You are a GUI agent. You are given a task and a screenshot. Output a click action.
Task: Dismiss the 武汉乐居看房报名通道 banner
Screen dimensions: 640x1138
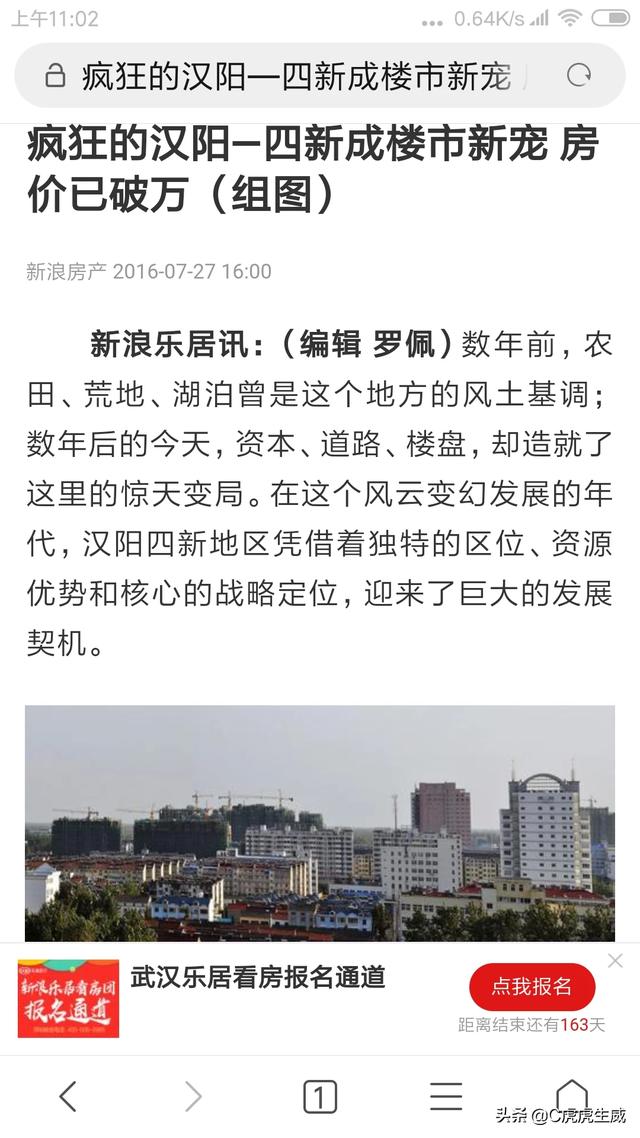click(615, 961)
